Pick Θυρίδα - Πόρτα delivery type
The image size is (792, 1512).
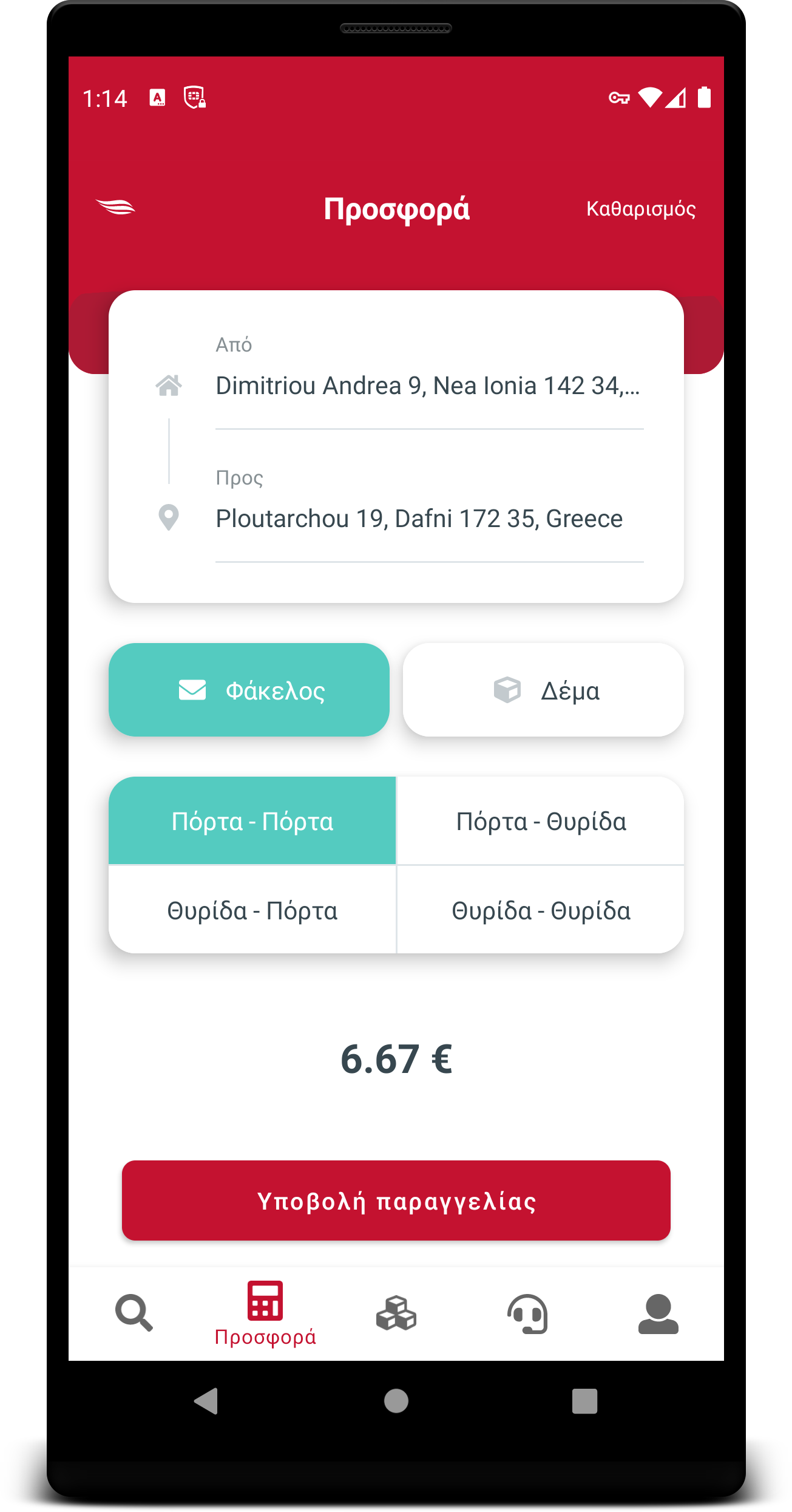(252, 910)
